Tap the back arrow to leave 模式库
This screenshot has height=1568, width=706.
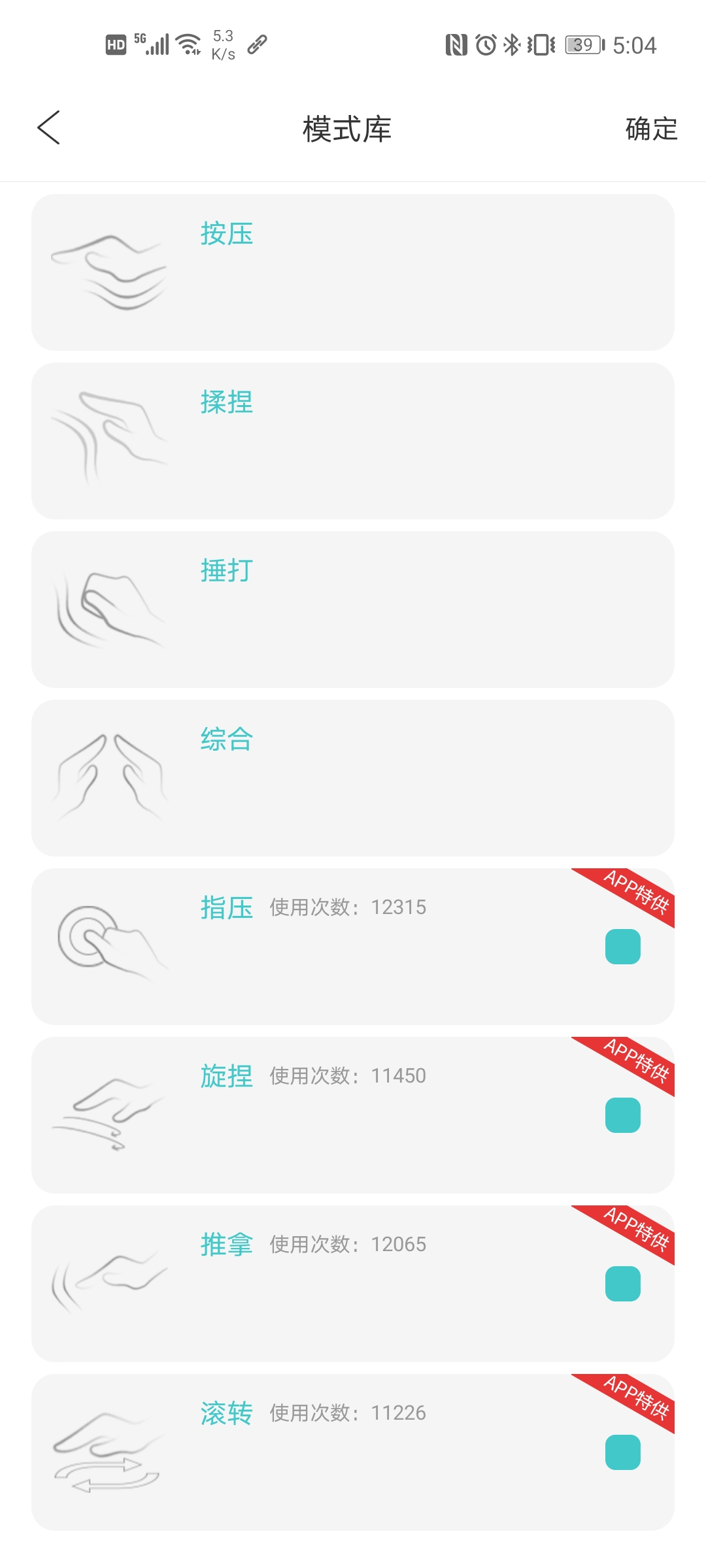[49, 128]
